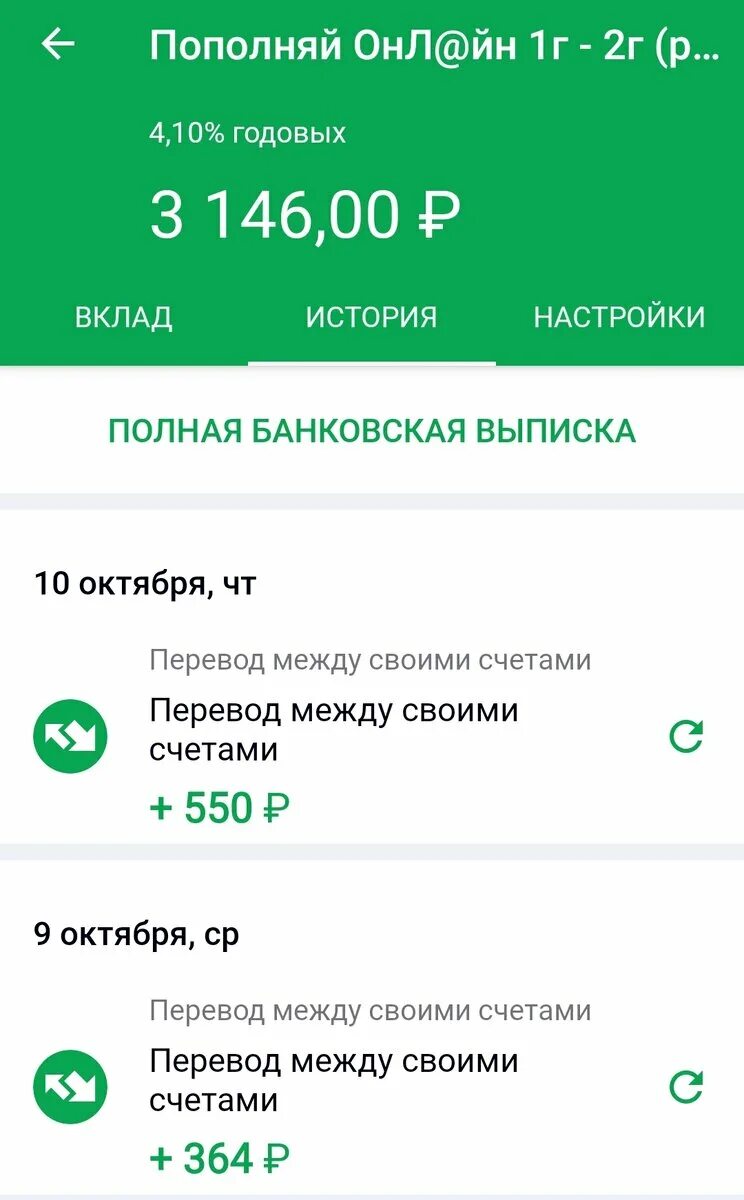Select the ИСТОРИЯ tab
744x1200 pixels.
[x=371, y=317]
